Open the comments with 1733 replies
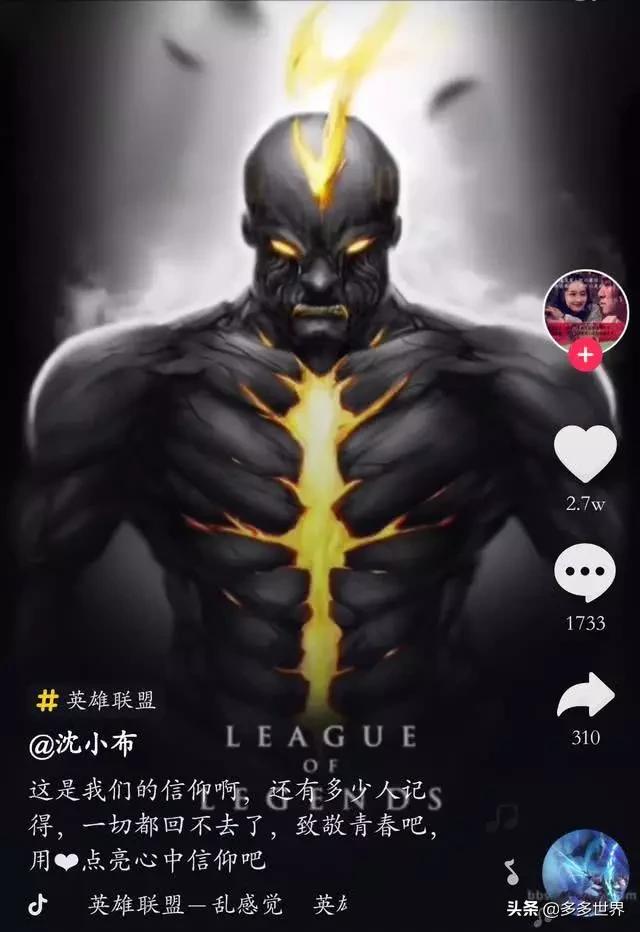The image size is (640, 932). point(585,573)
